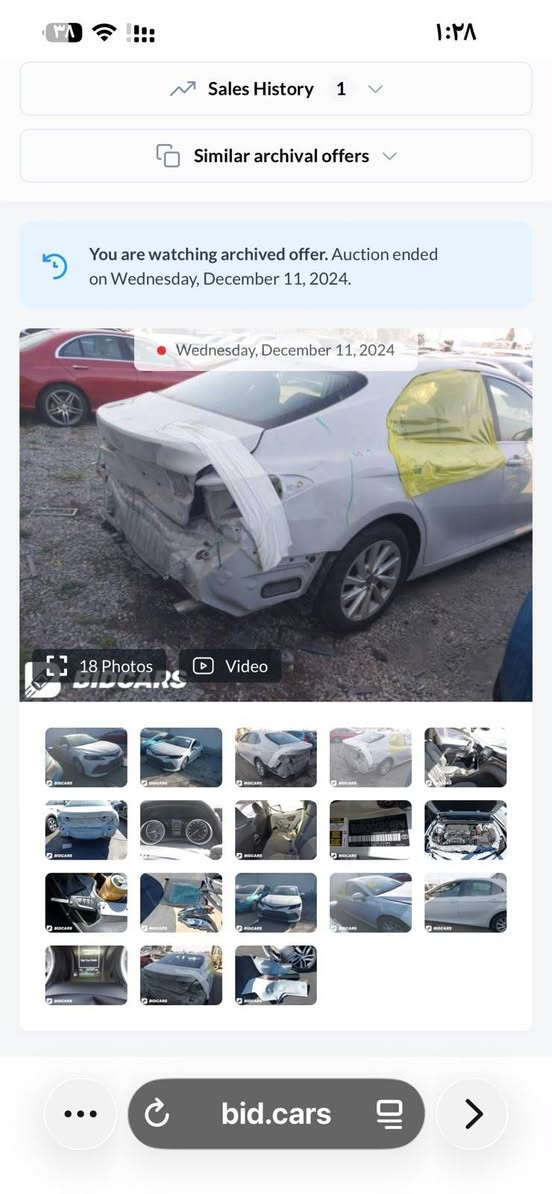This screenshot has width=552, height=1194.
Task: View the back seat interior thumbnail
Action: pyautogui.click(x=276, y=830)
